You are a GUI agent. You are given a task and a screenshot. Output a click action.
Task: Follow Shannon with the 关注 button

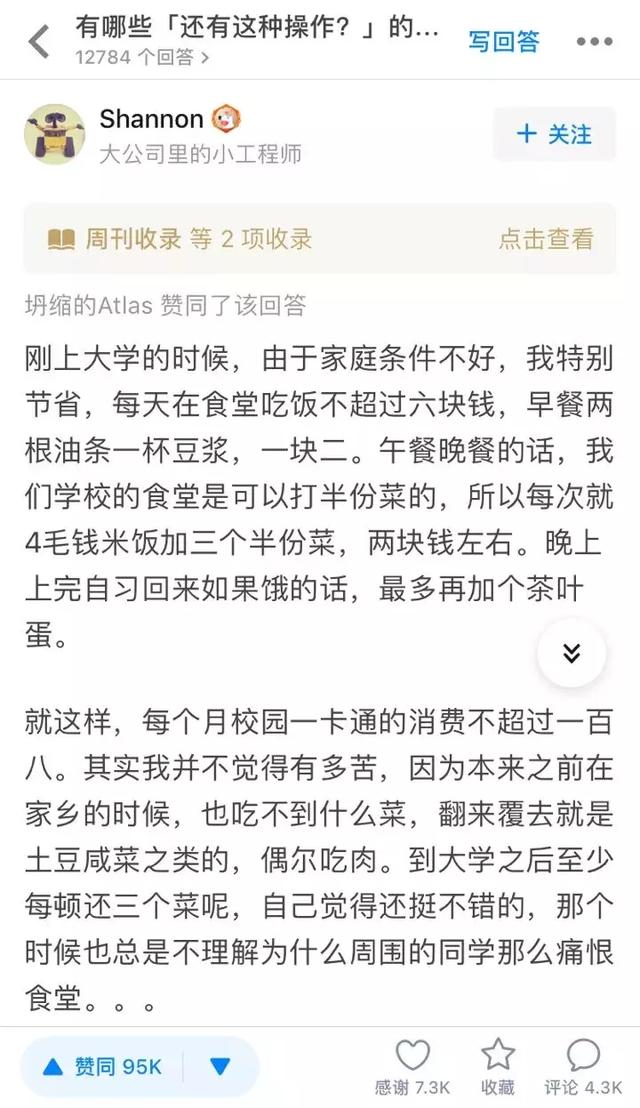pos(553,135)
